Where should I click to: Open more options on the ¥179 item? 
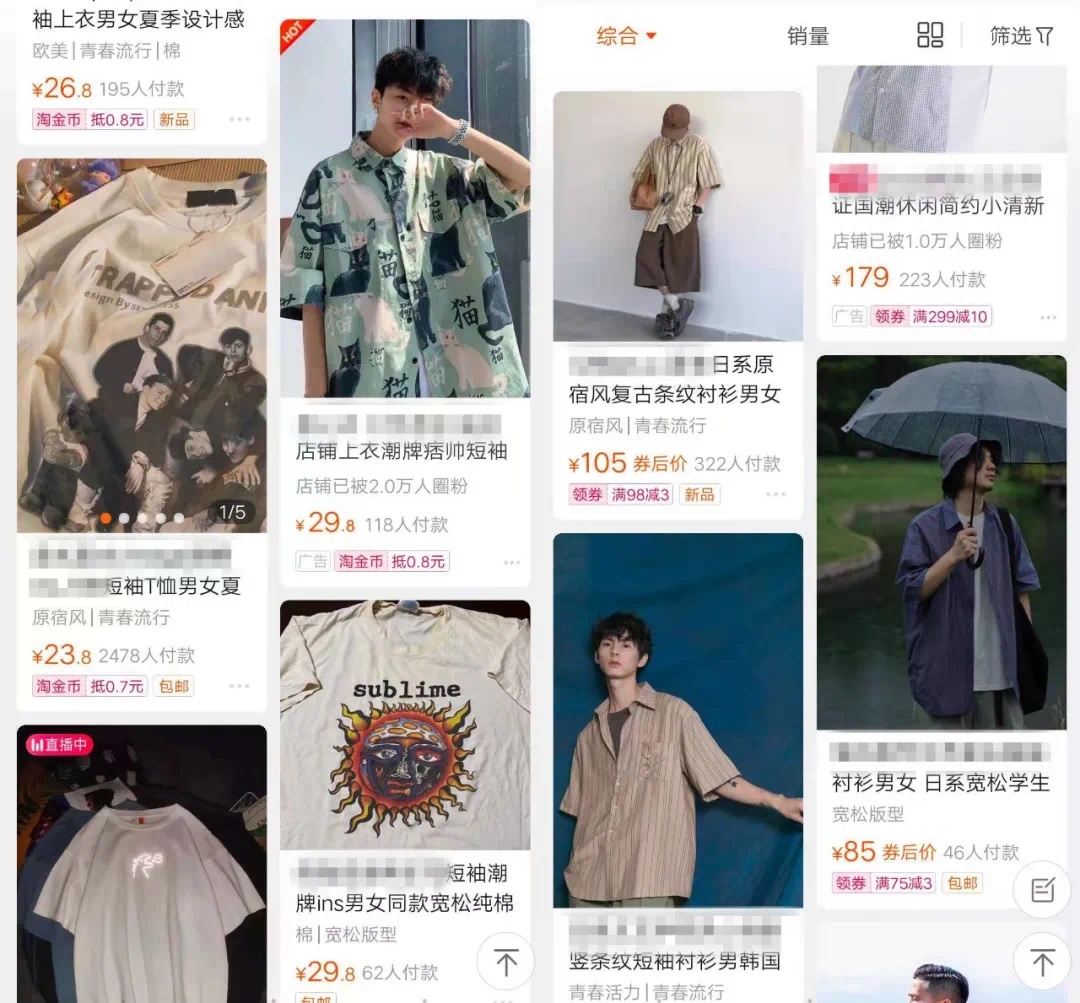coord(1047,317)
